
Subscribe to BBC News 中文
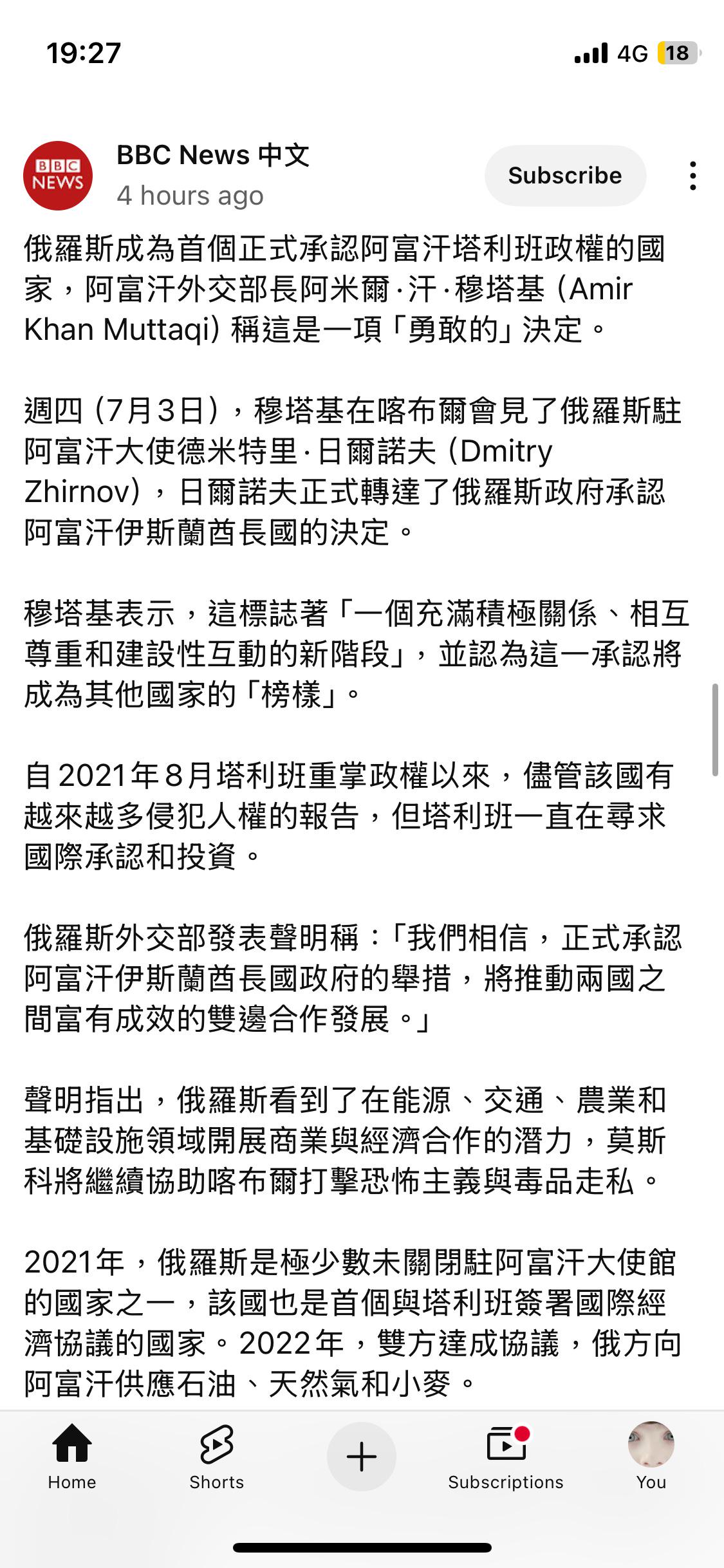point(565,175)
